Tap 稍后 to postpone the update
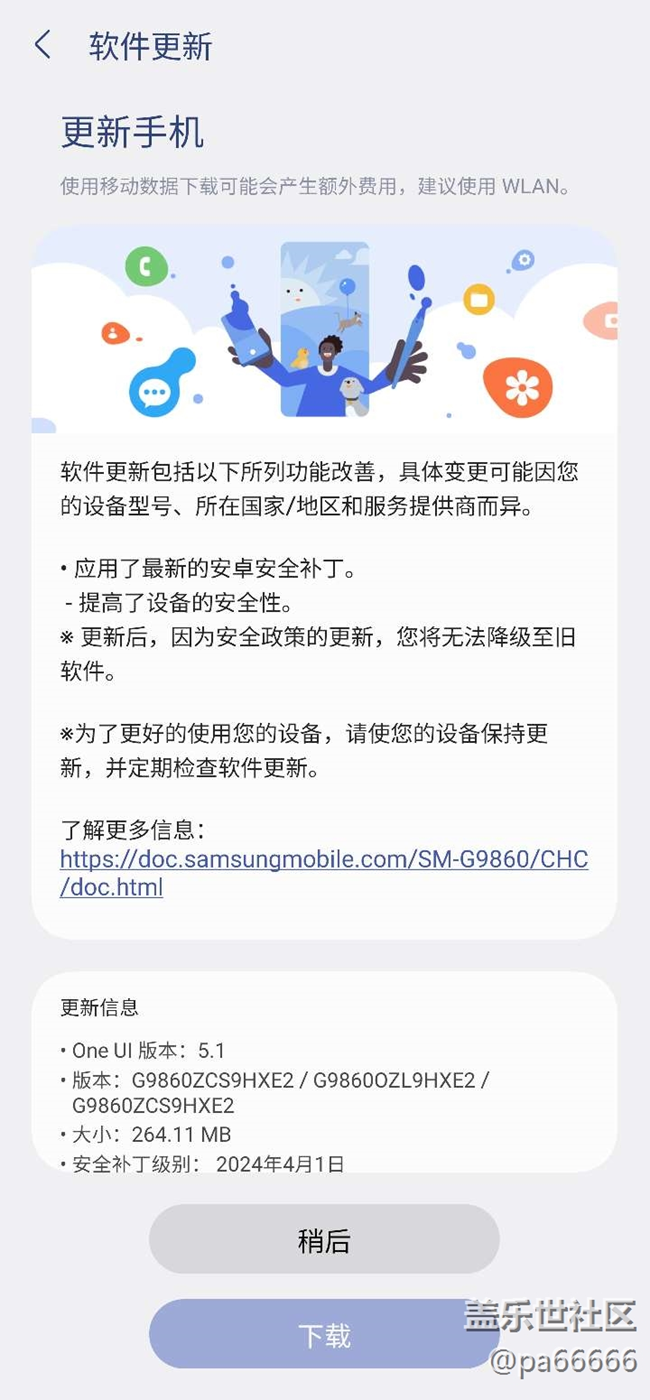Image resolution: width=650 pixels, height=1400 pixels. tap(324, 1240)
